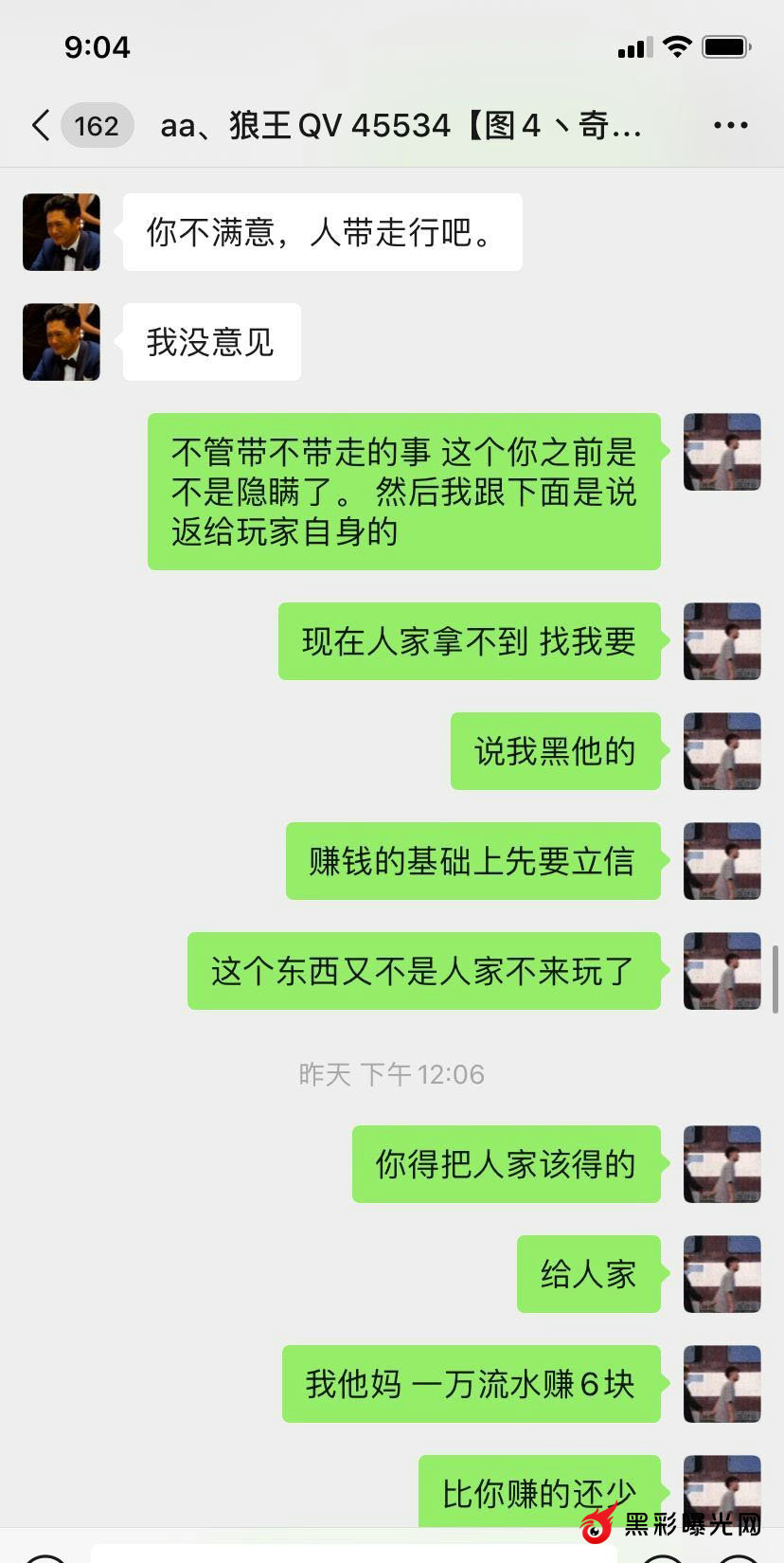Tap the avatar next to "给人家"

(722, 1274)
